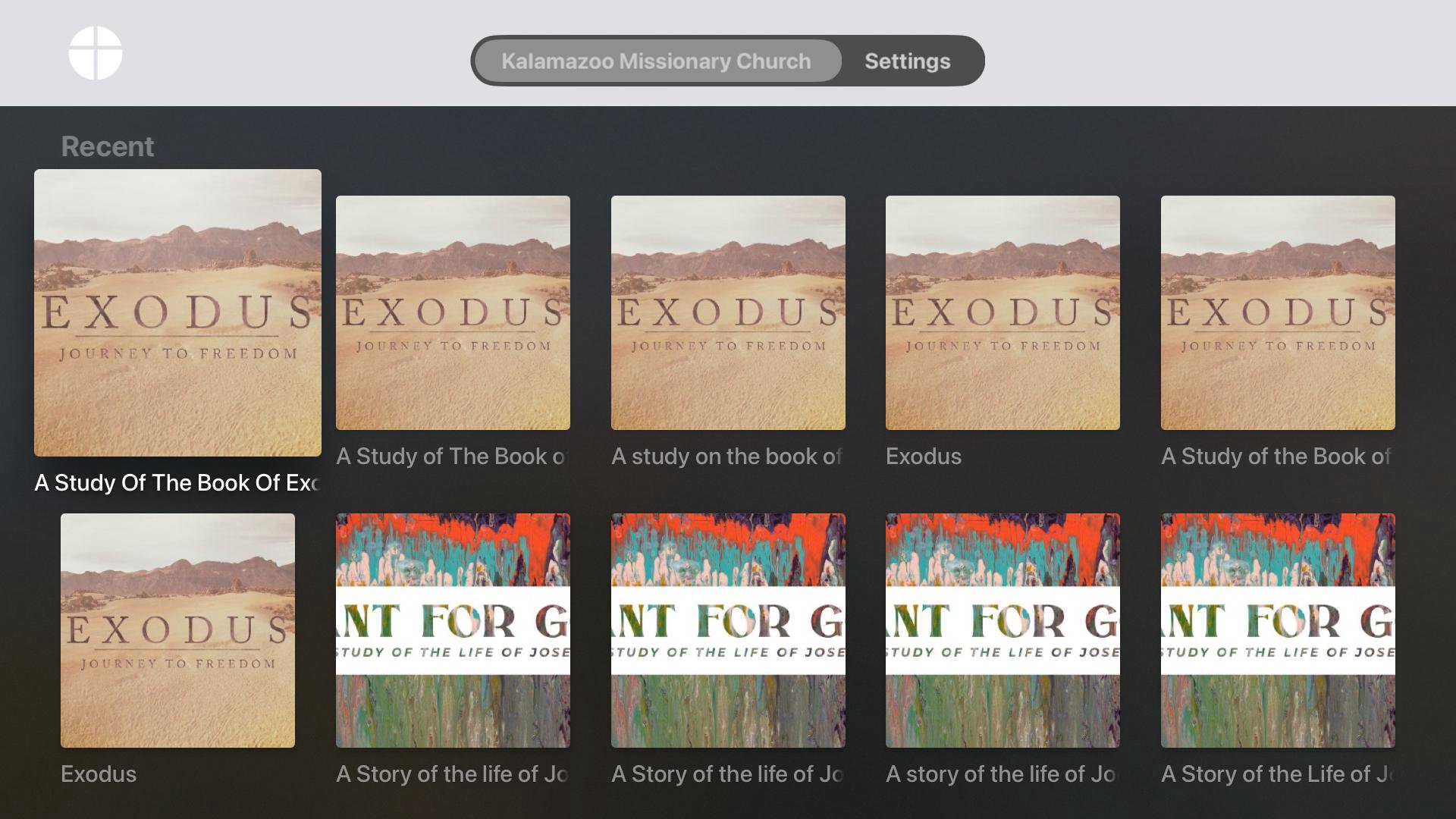Open lowercase 'A story of the life of Jo' tile
Image resolution: width=1456 pixels, height=819 pixels.
pos(1003,630)
